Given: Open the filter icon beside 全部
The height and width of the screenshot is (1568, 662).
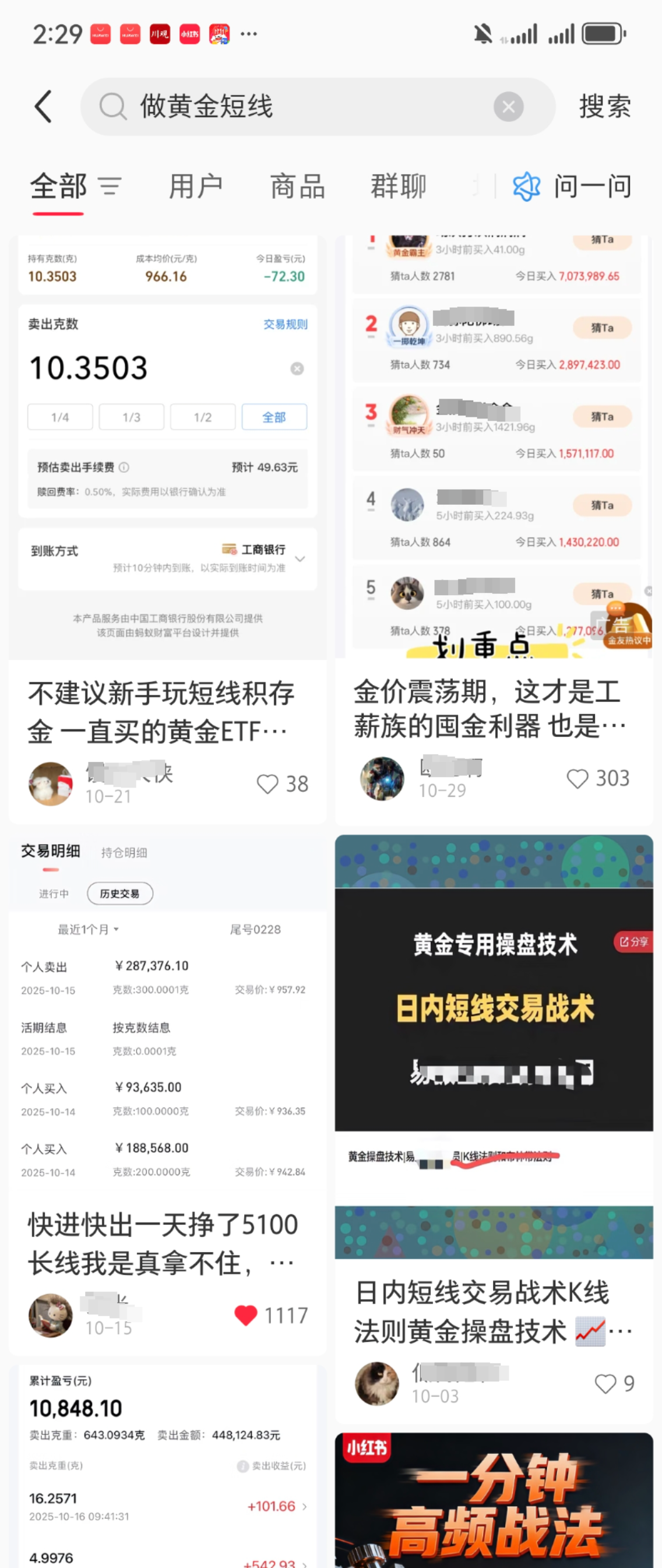Looking at the screenshot, I should point(110,185).
